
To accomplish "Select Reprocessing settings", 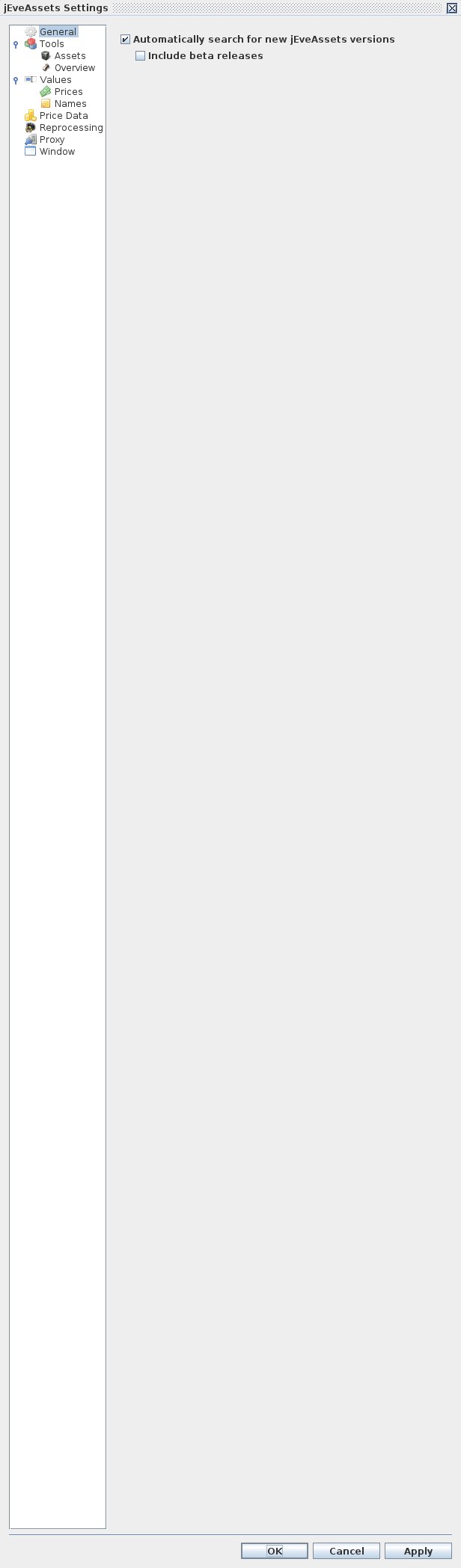I will pos(71,128).
